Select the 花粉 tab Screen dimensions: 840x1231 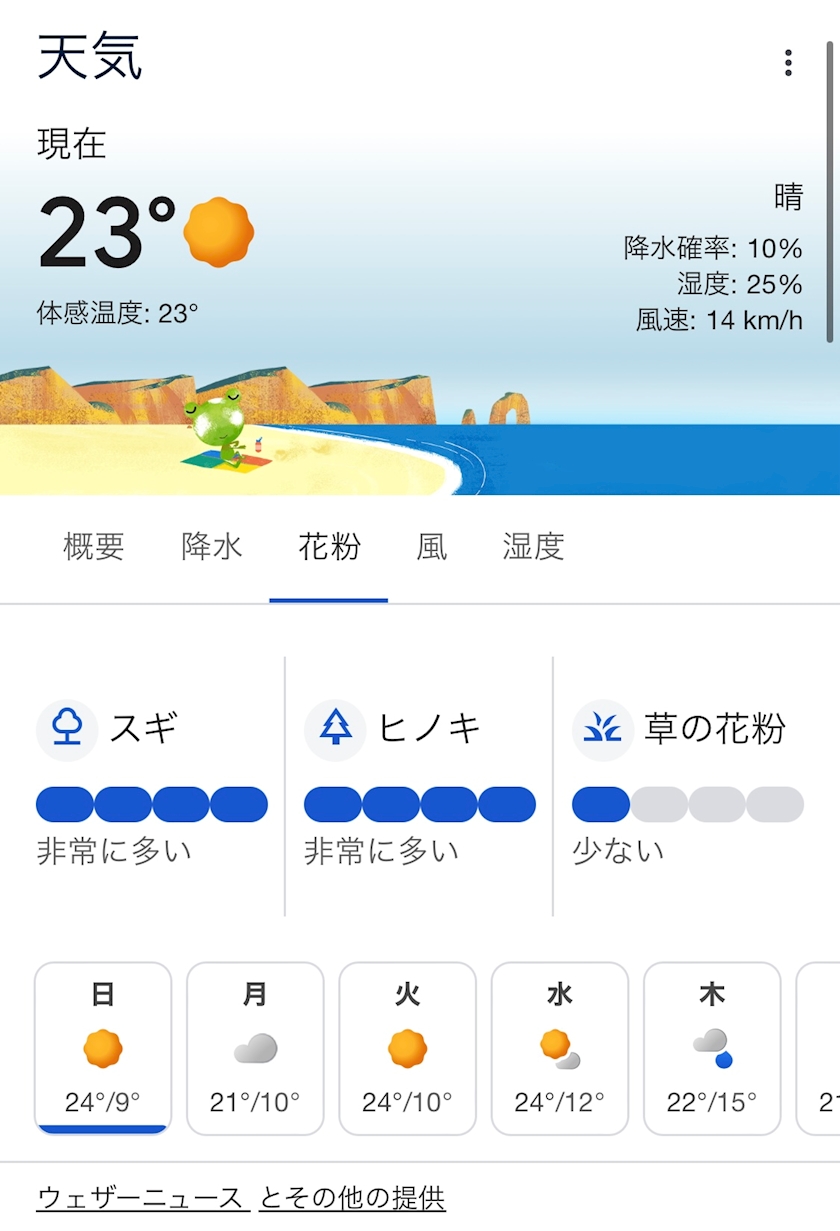(x=329, y=547)
